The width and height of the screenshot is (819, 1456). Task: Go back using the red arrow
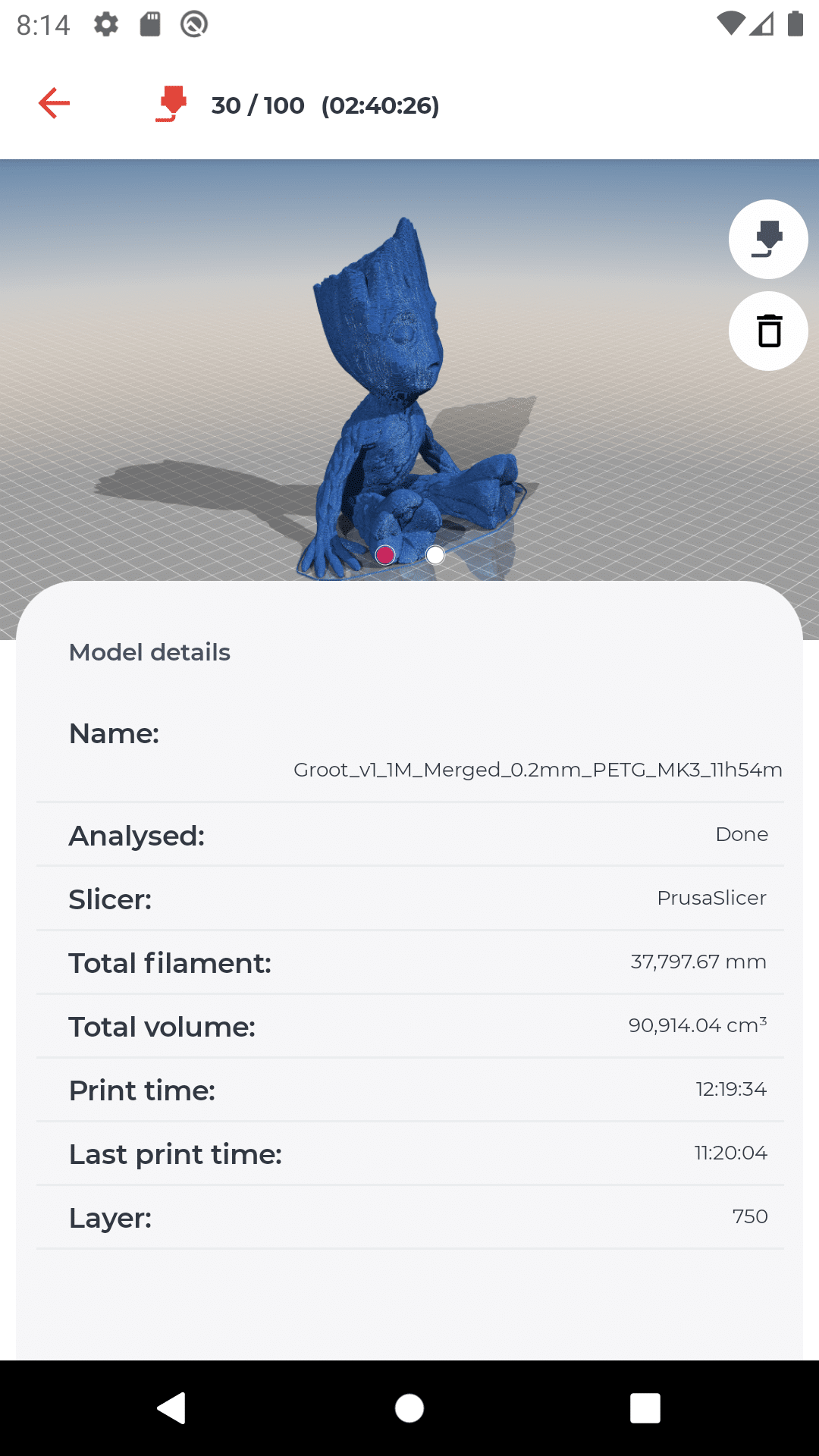coord(55,103)
